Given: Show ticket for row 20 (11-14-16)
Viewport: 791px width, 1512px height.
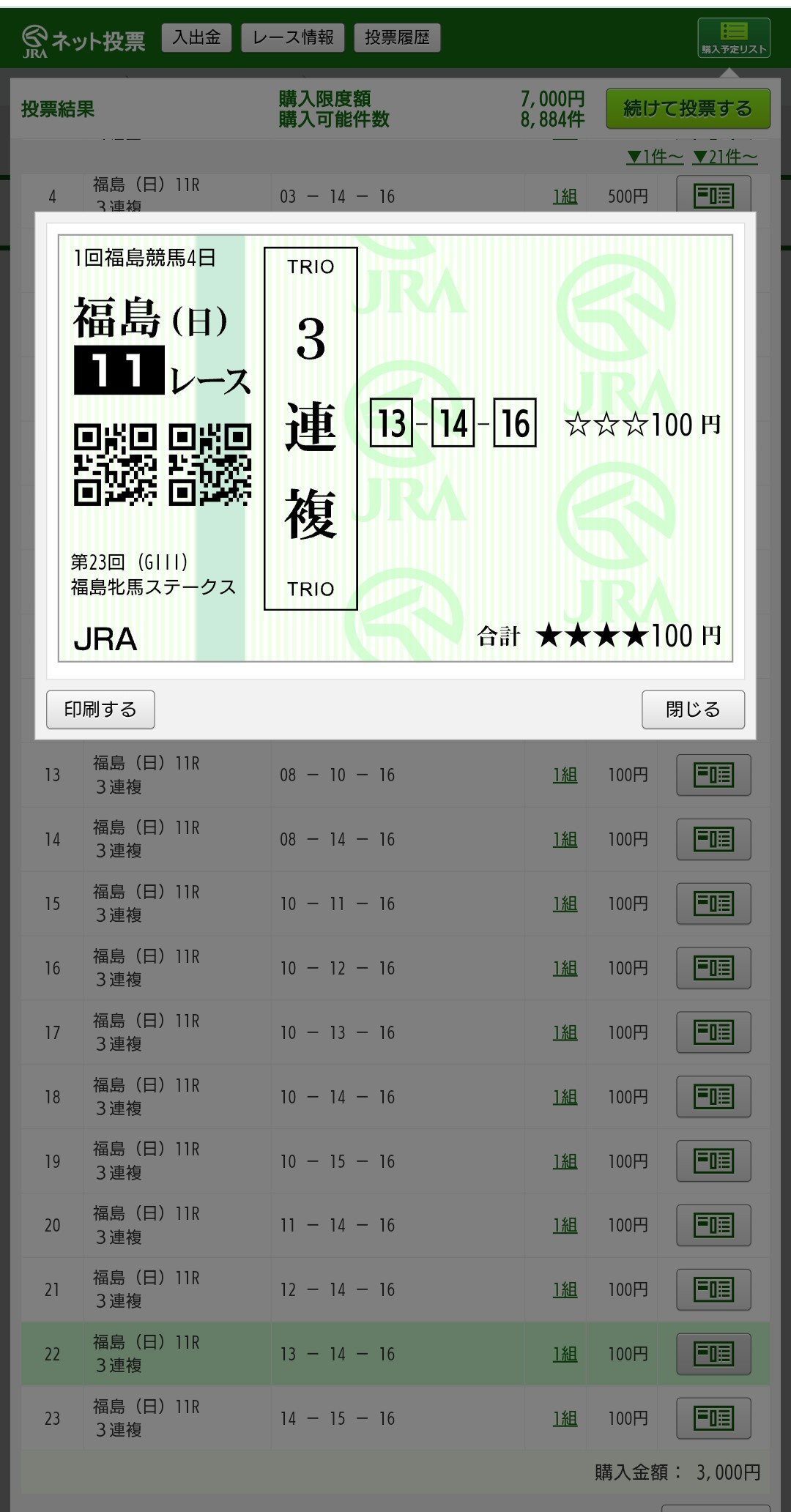Looking at the screenshot, I should 713,1225.
